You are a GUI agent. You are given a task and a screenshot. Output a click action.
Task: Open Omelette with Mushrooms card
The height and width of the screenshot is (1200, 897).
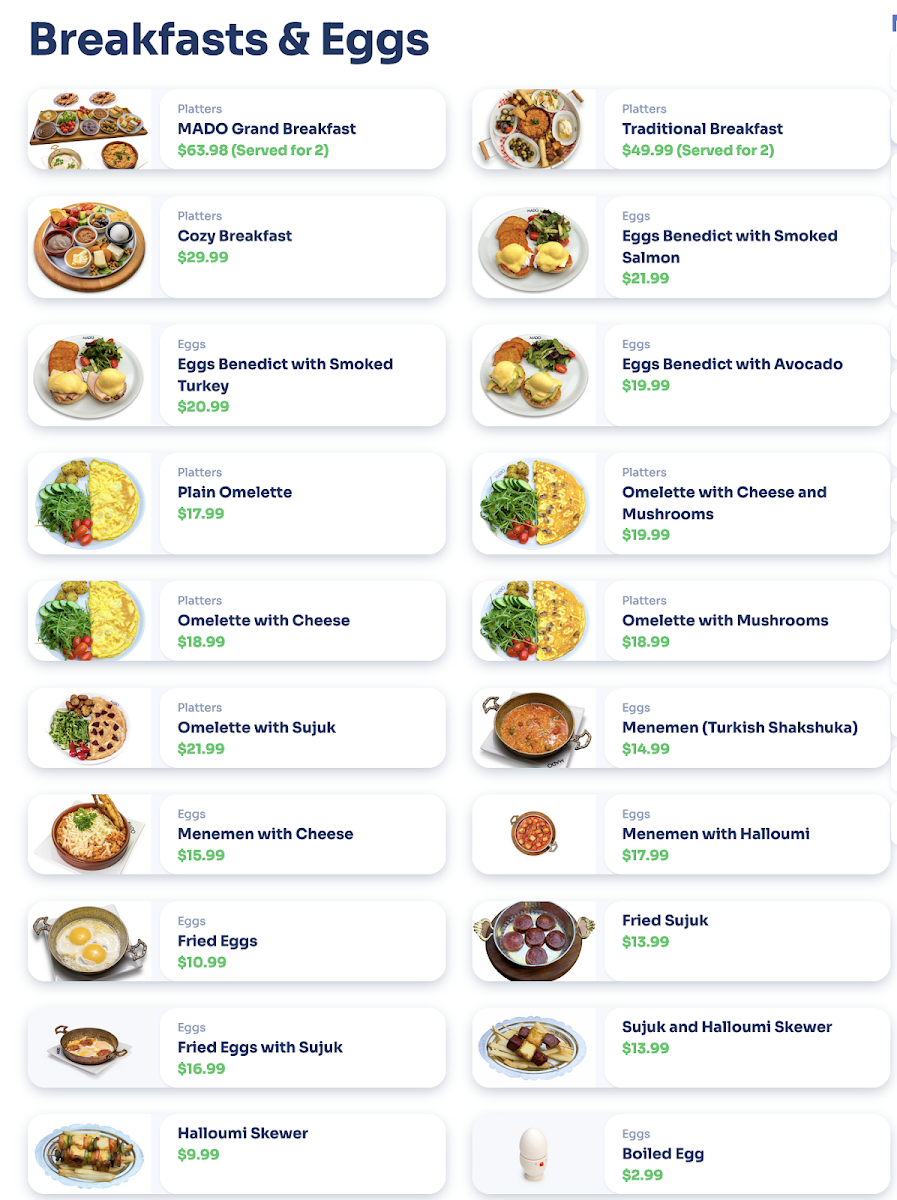coord(681,621)
